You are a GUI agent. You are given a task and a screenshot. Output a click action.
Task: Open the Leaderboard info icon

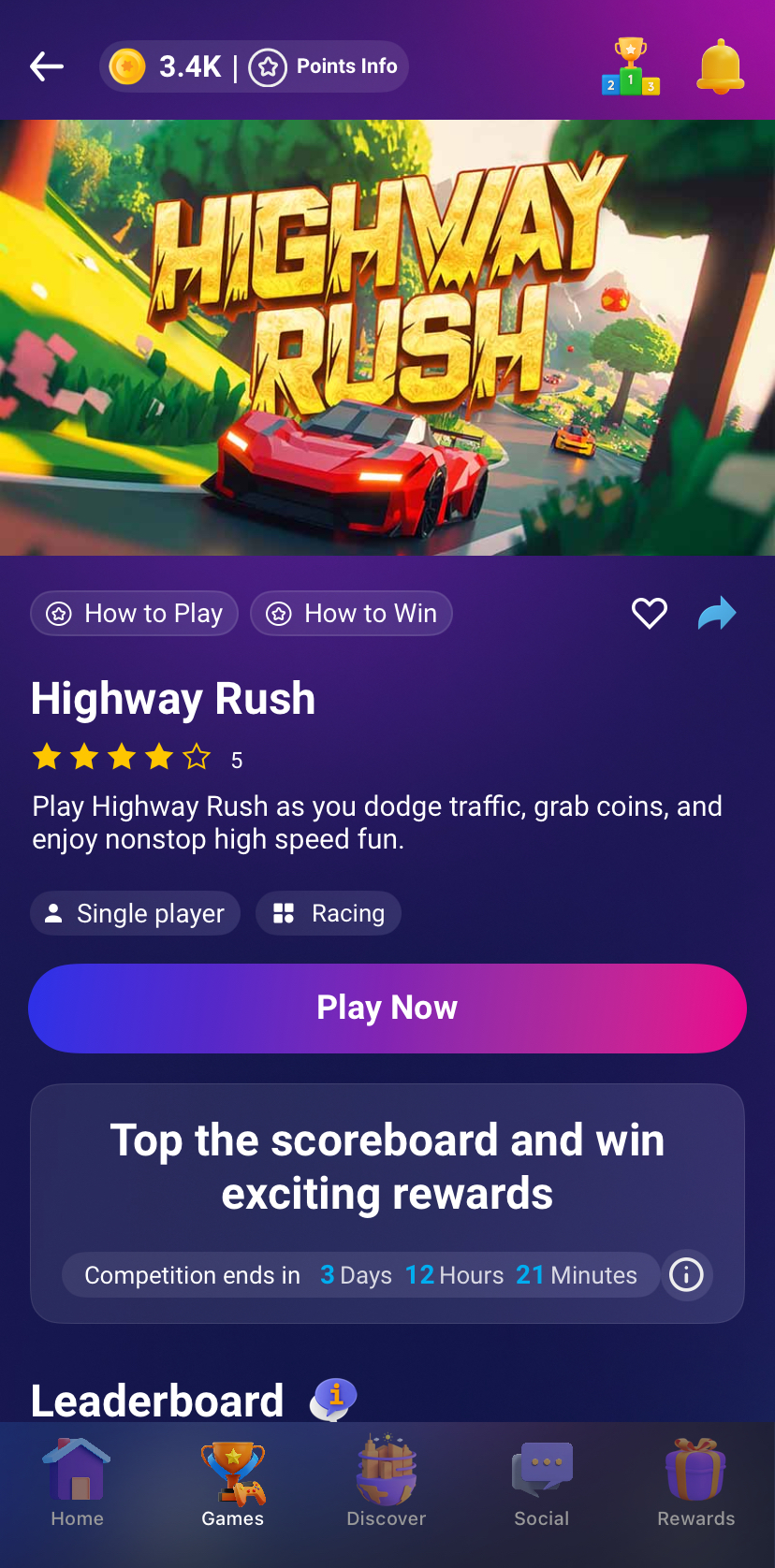(334, 1400)
